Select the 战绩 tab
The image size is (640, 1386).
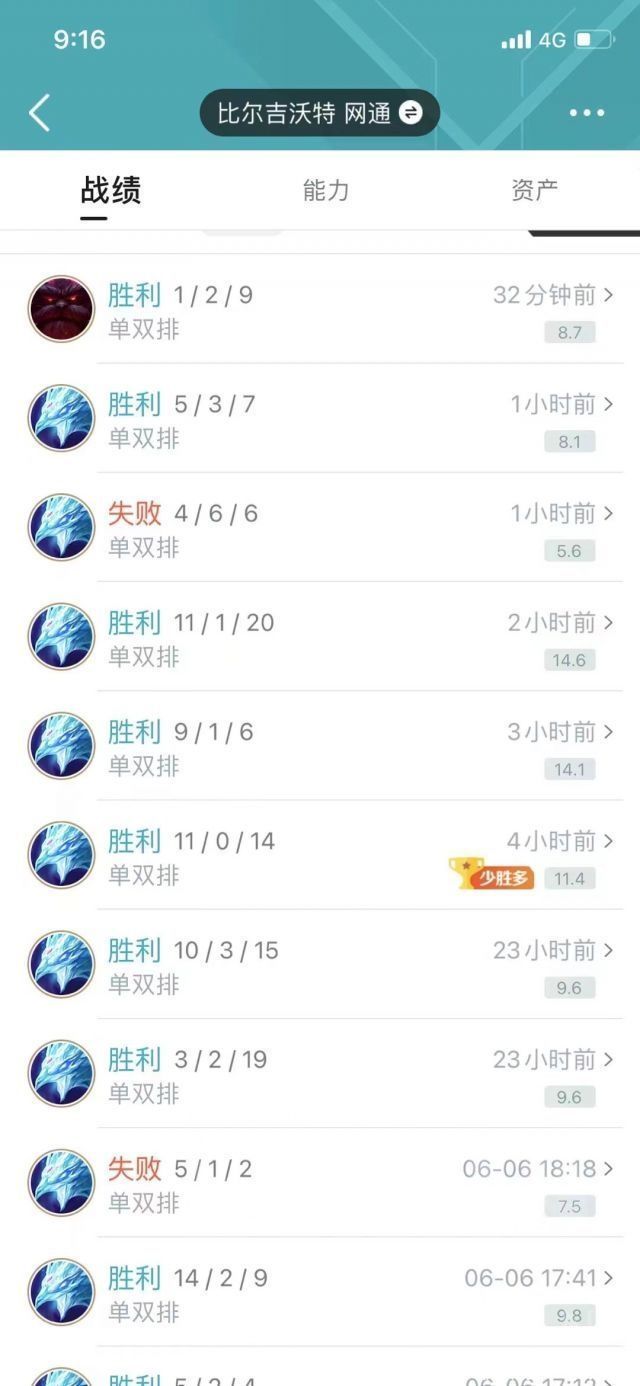pos(110,190)
